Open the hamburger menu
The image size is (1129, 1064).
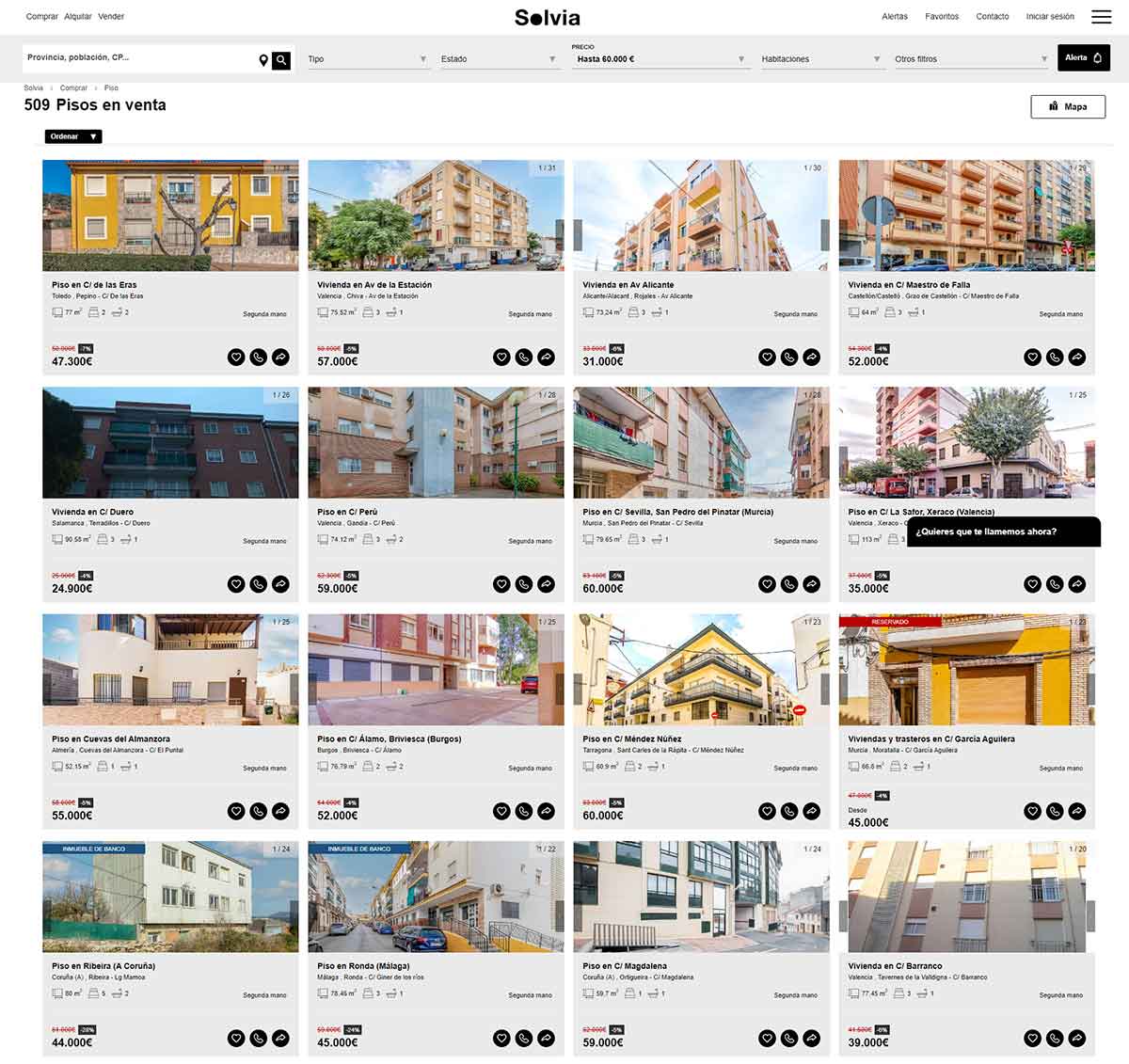(1101, 16)
